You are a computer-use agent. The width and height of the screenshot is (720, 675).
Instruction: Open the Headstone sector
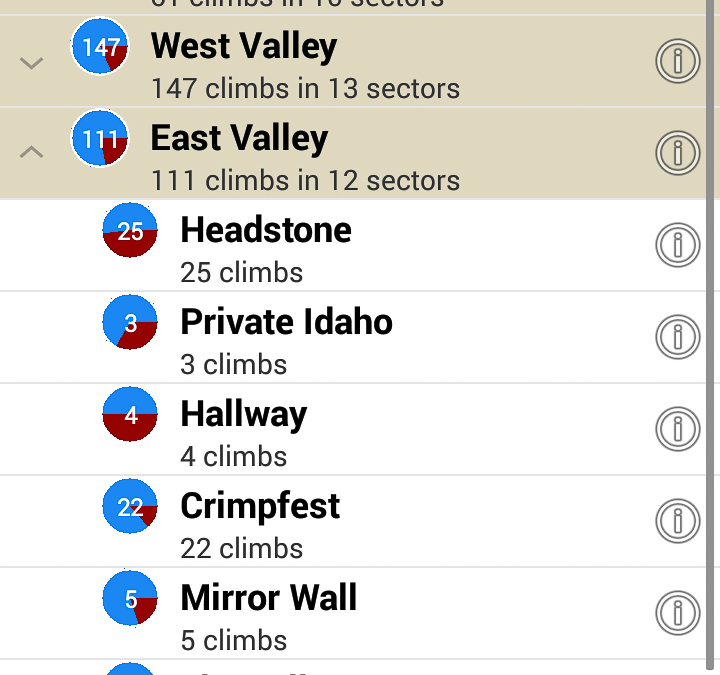pos(266,245)
